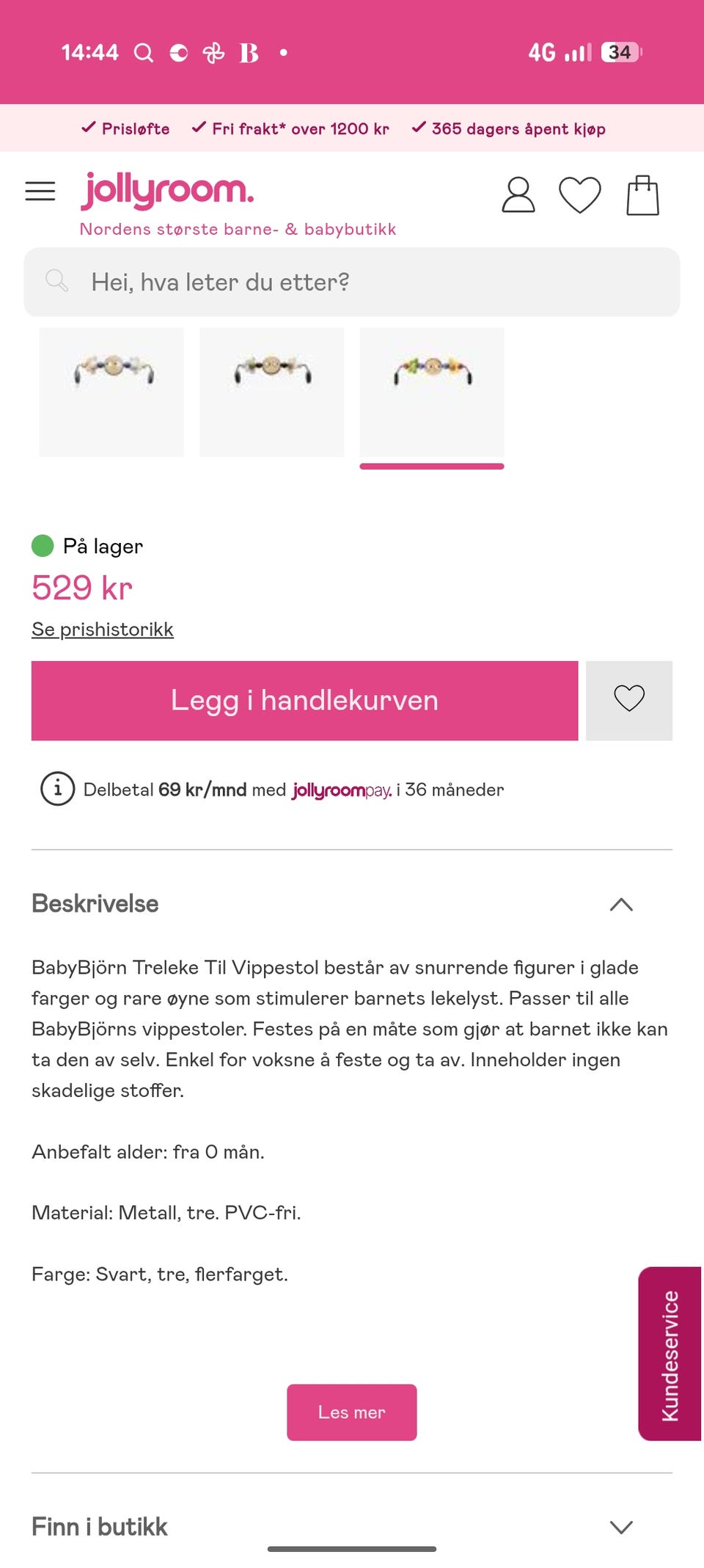Open the Se prishistorikk link
This screenshot has width=704, height=1568.
pyautogui.click(x=102, y=629)
